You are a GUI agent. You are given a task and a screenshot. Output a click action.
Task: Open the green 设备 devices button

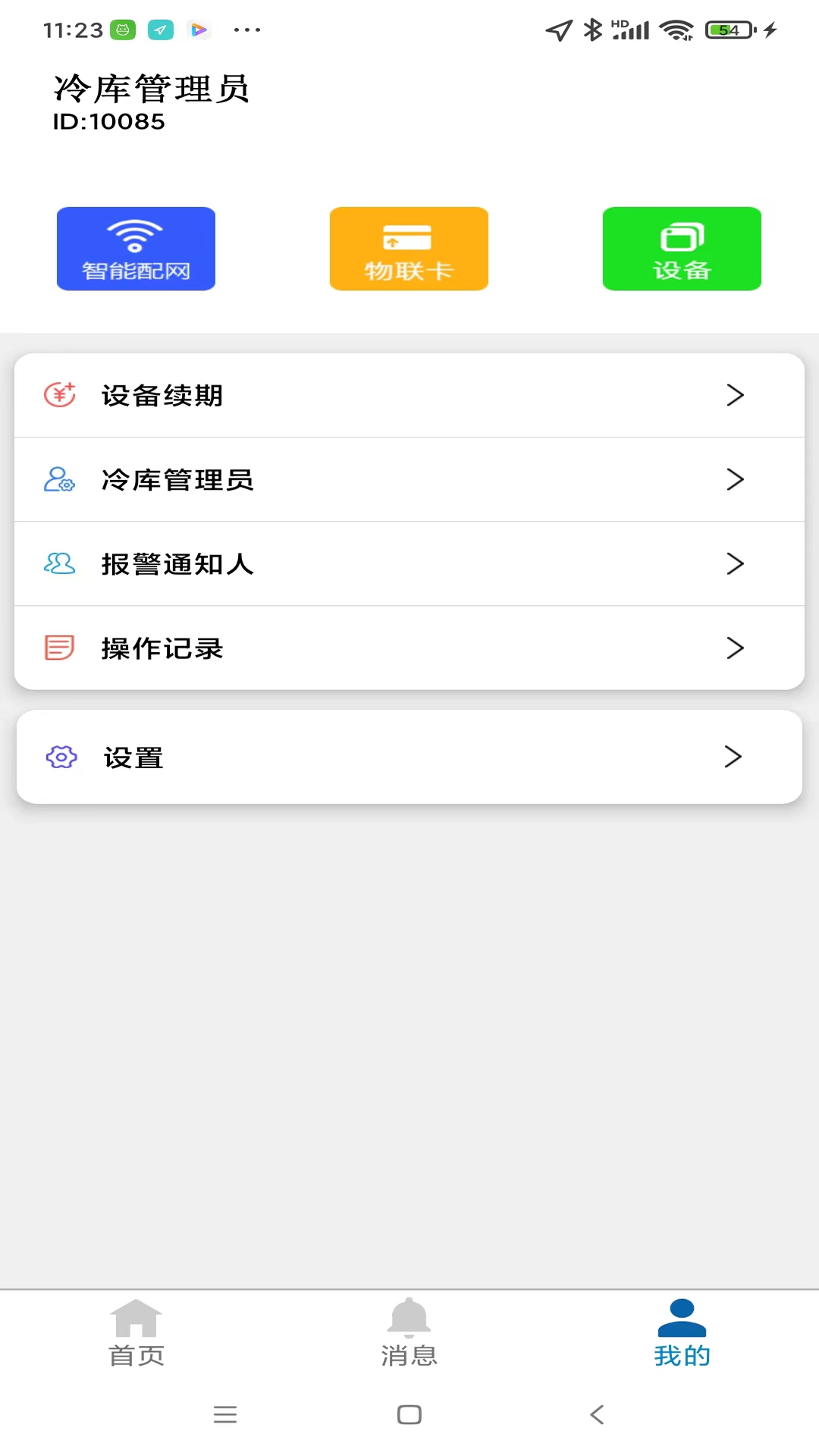(682, 249)
